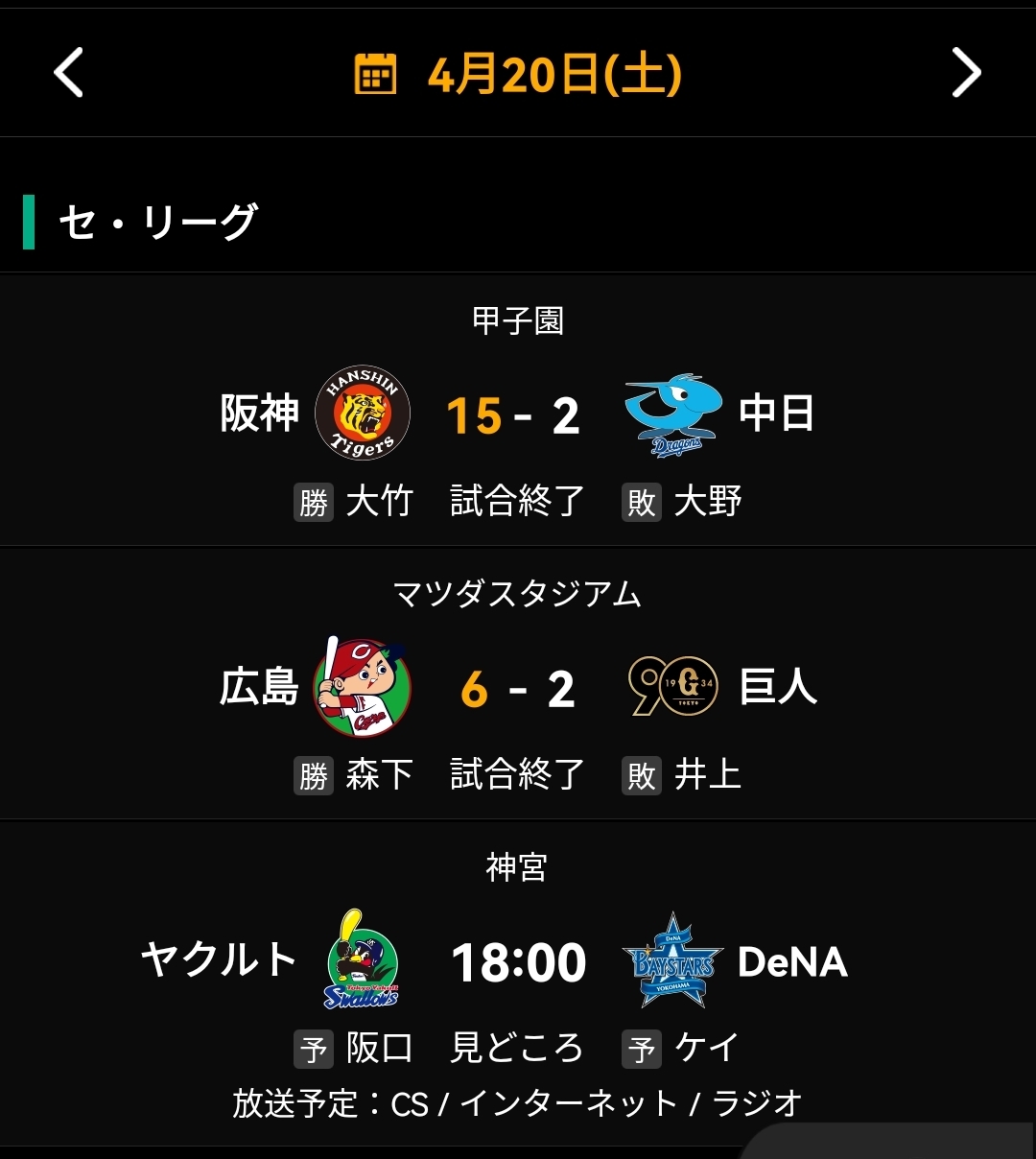The width and height of the screenshot is (1036, 1159).
Task: Open the ヤクルト vs DeNA game preview
Action: click(x=518, y=962)
